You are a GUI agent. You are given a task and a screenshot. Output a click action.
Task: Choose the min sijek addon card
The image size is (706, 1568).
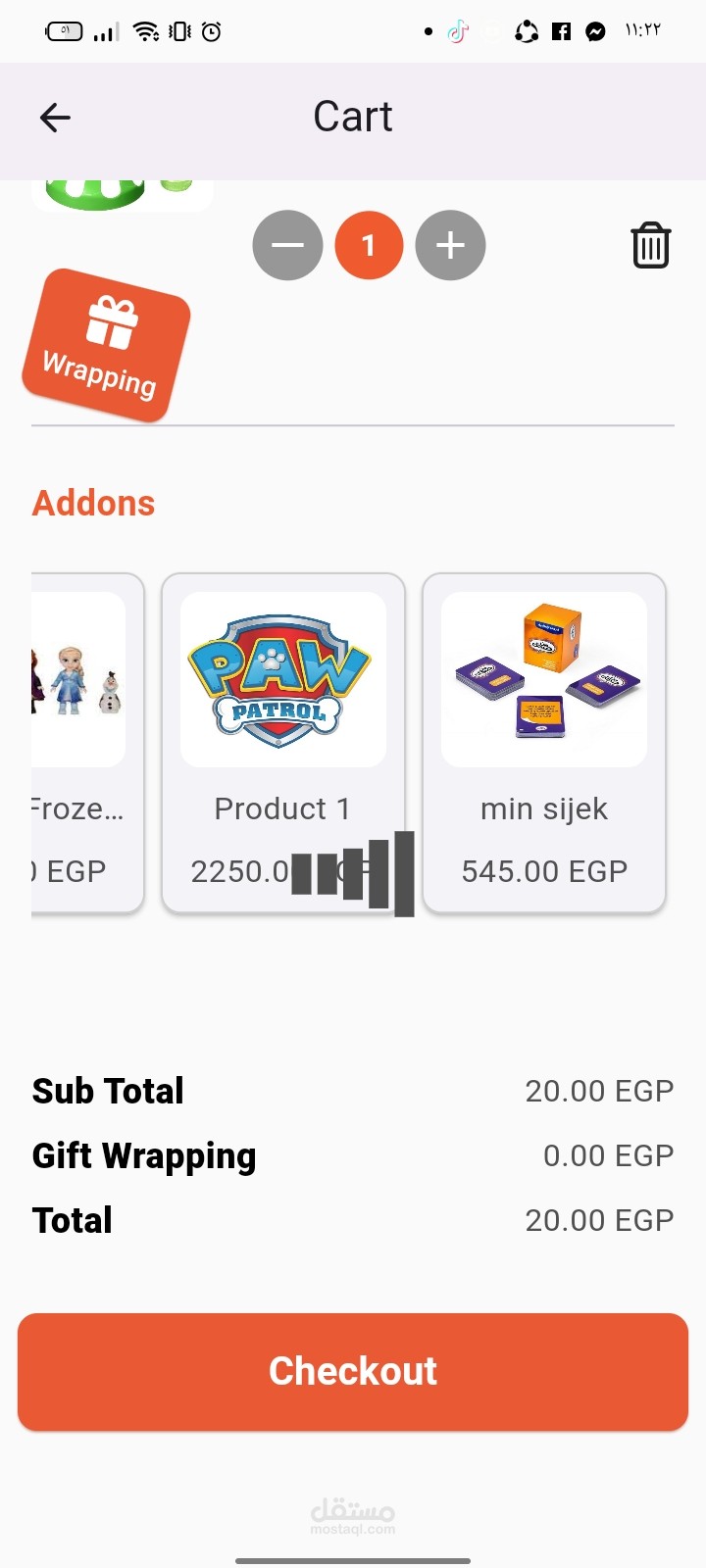[x=544, y=743]
